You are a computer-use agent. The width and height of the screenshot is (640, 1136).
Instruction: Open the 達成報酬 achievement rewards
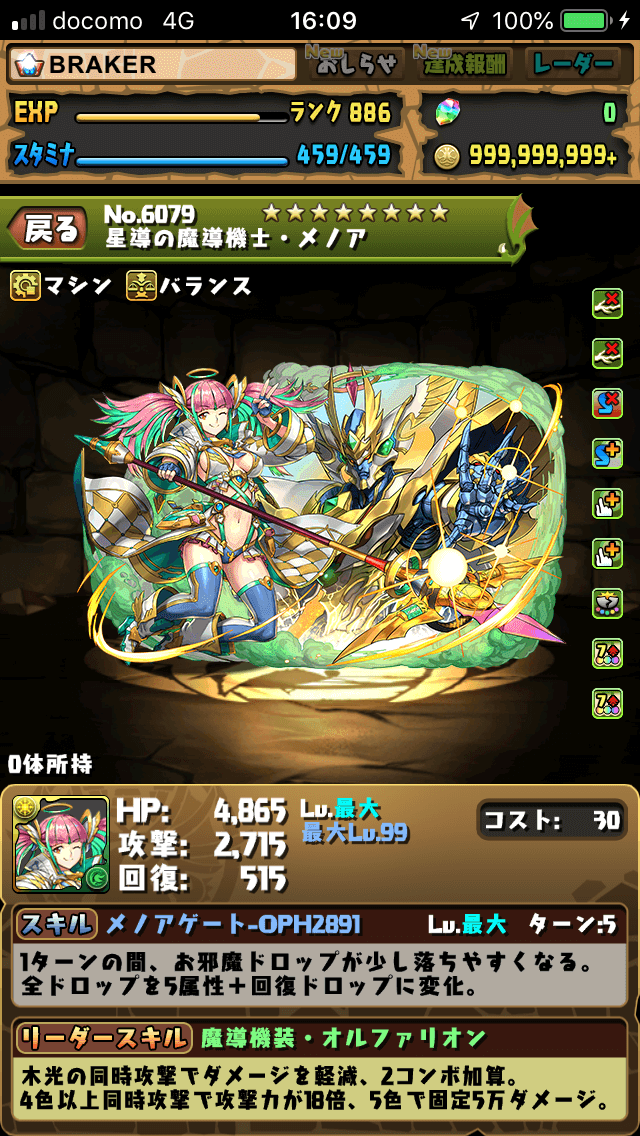(464, 65)
